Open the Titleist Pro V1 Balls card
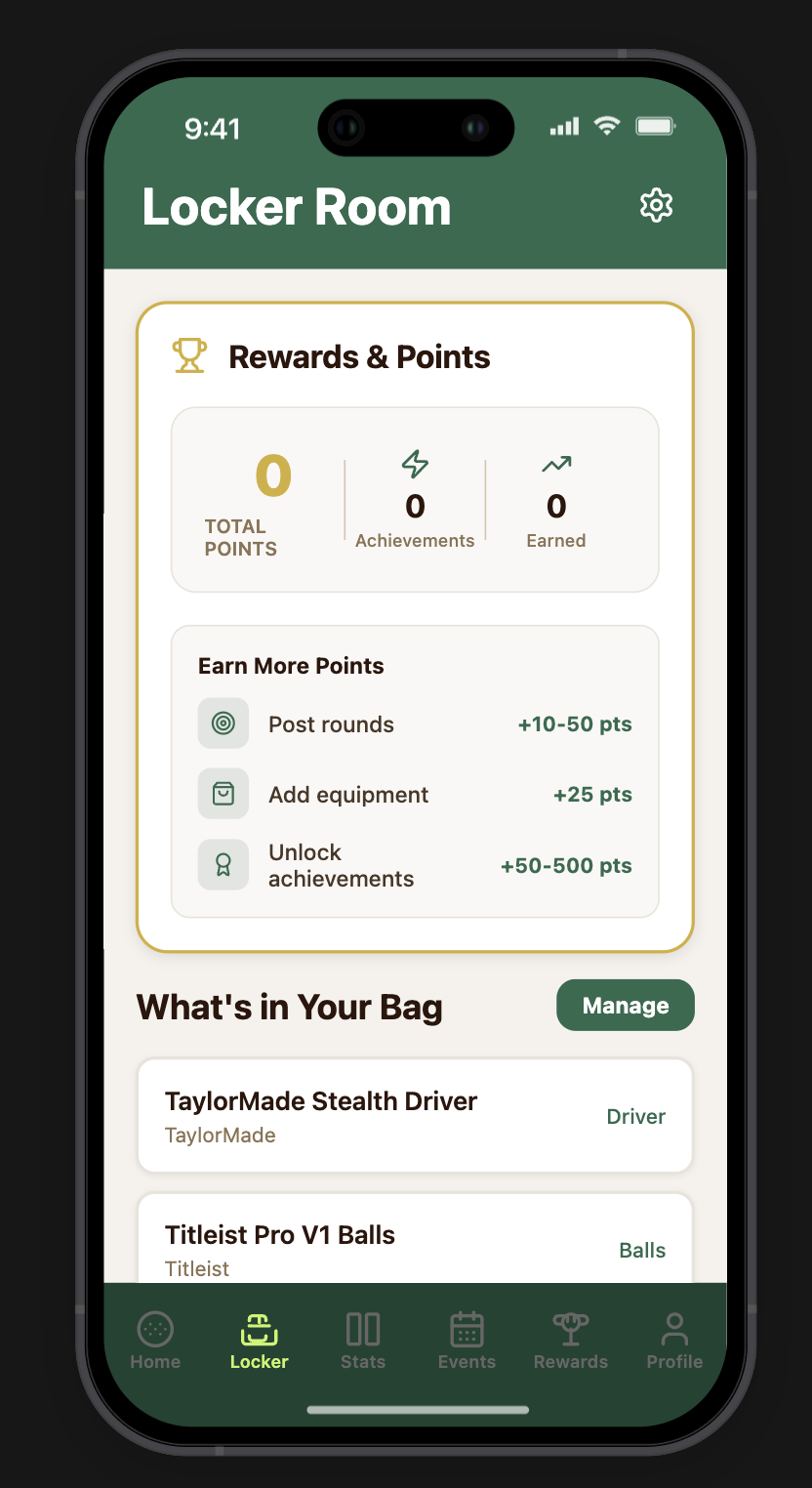The height and width of the screenshot is (1488, 812). 415,1240
